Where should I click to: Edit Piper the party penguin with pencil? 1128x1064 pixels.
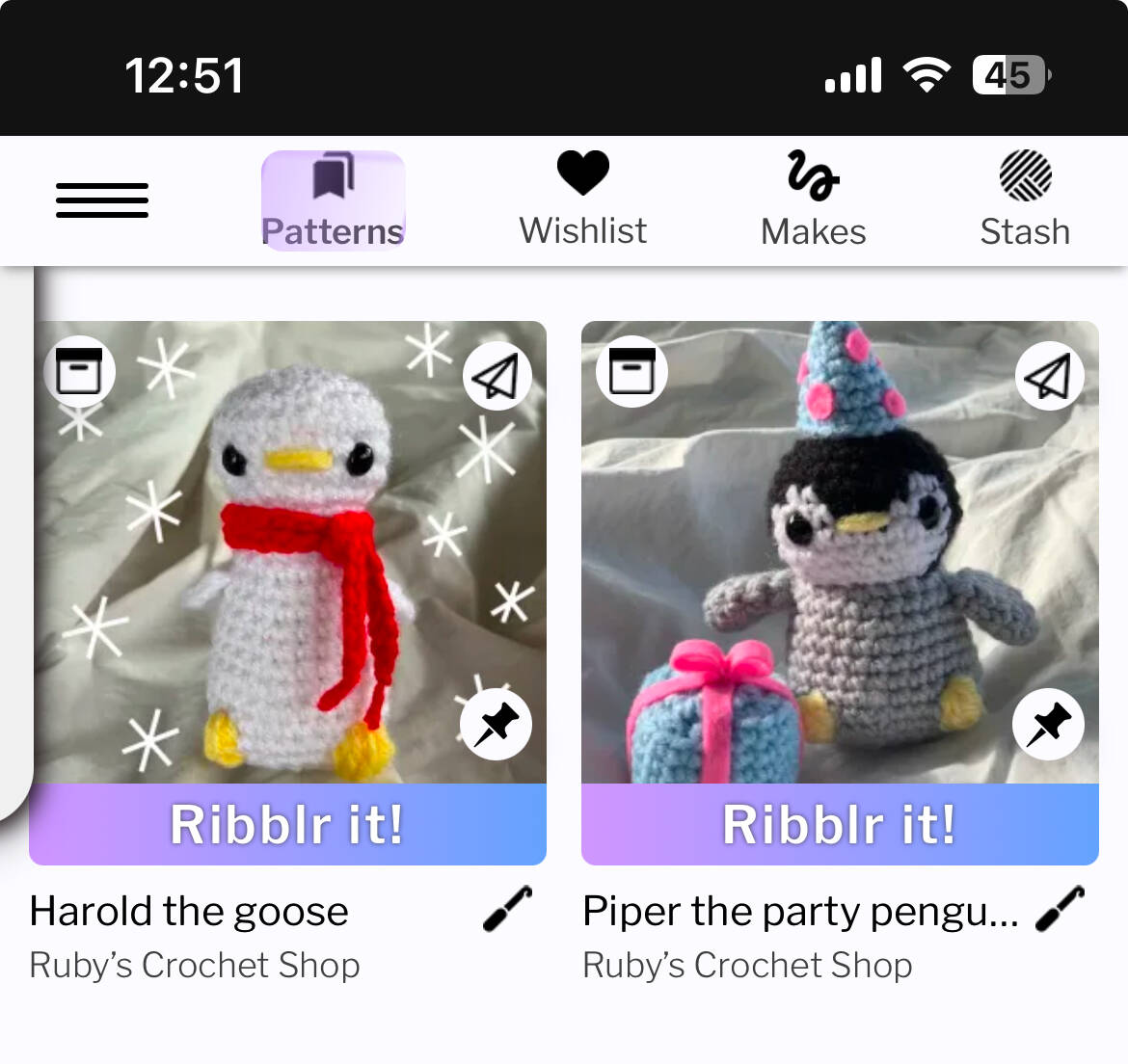1060,909
